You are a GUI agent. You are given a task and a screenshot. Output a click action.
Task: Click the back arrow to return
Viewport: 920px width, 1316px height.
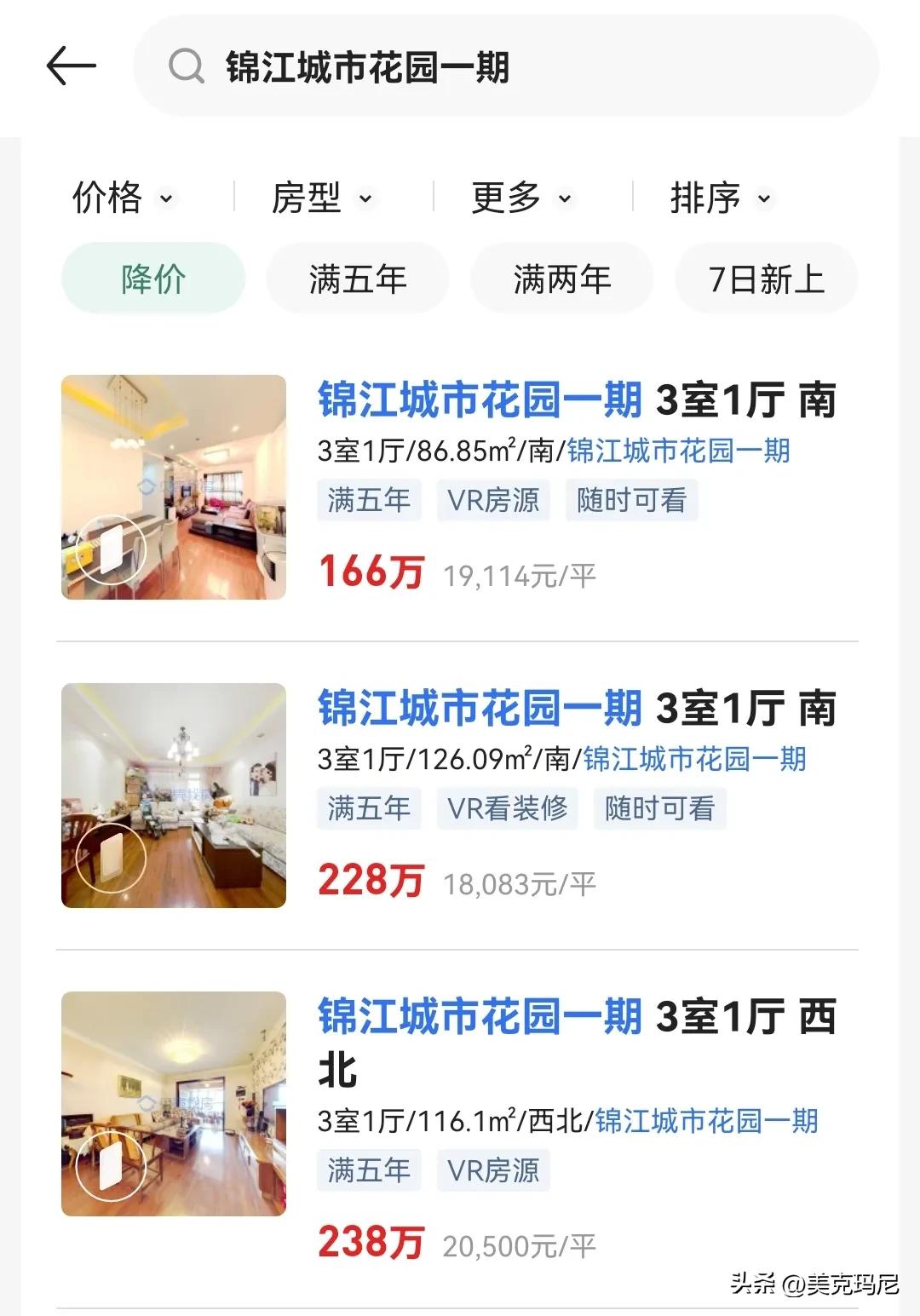coord(72,65)
